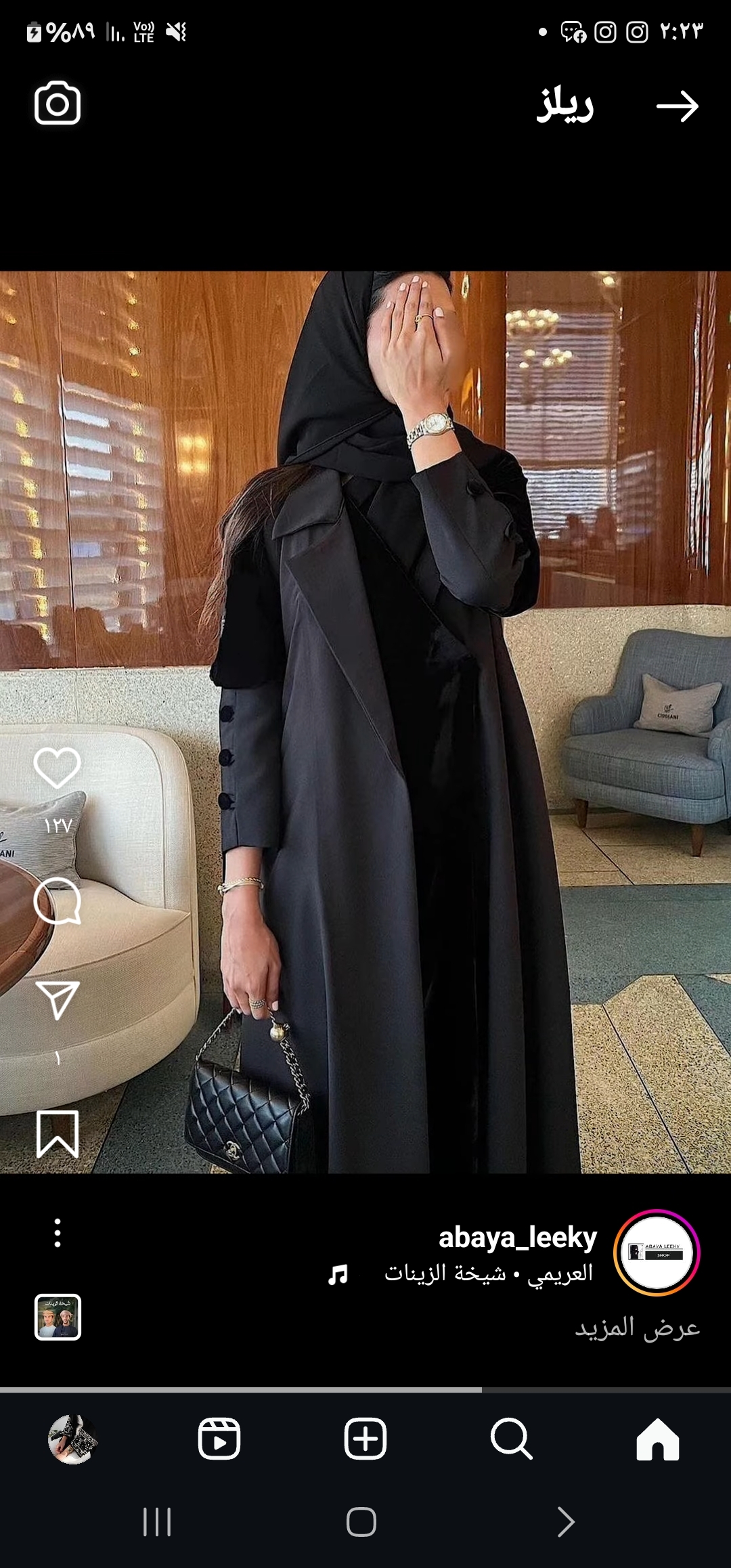Open your profile tab
This screenshot has width=731, height=1568.
pos(72,1439)
